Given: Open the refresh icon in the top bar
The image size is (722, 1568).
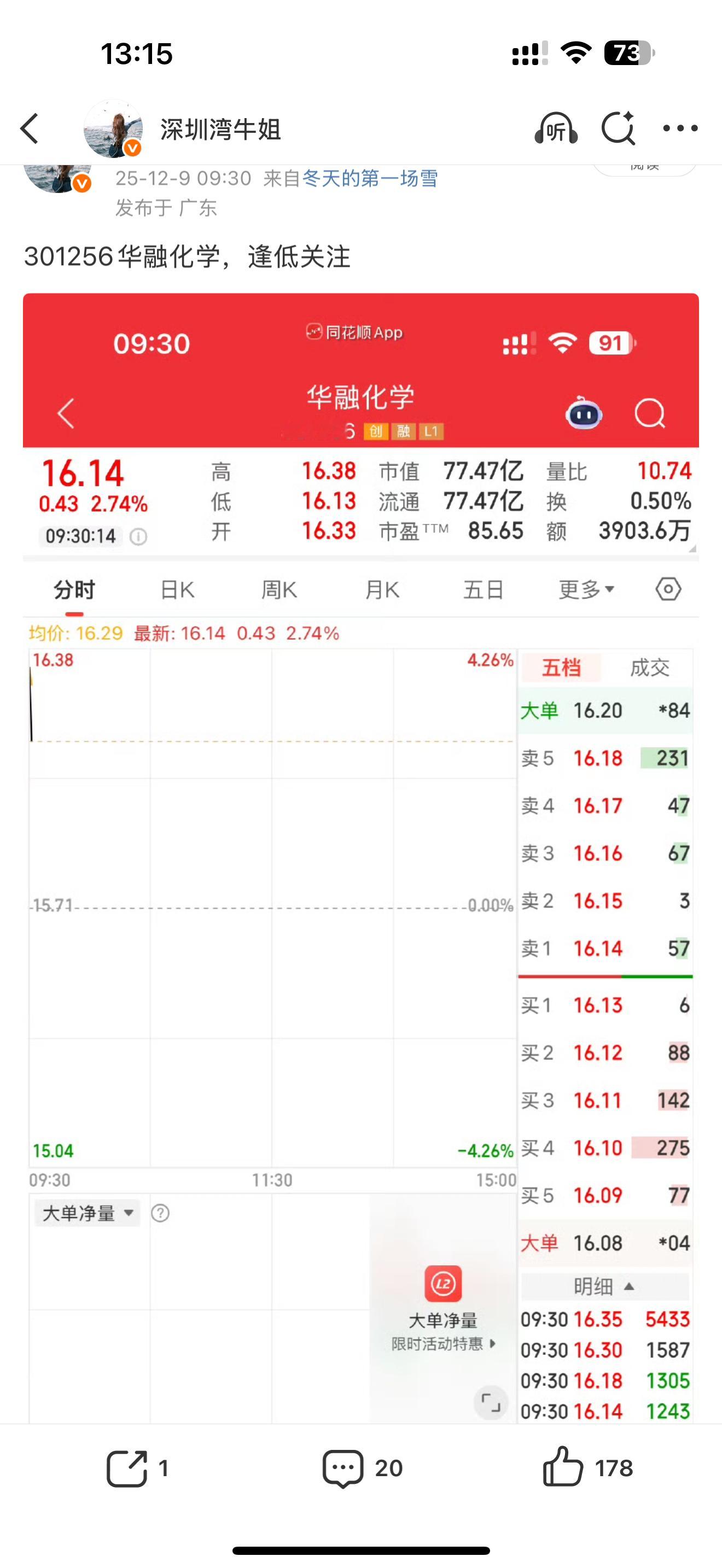Looking at the screenshot, I should point(619,129).
